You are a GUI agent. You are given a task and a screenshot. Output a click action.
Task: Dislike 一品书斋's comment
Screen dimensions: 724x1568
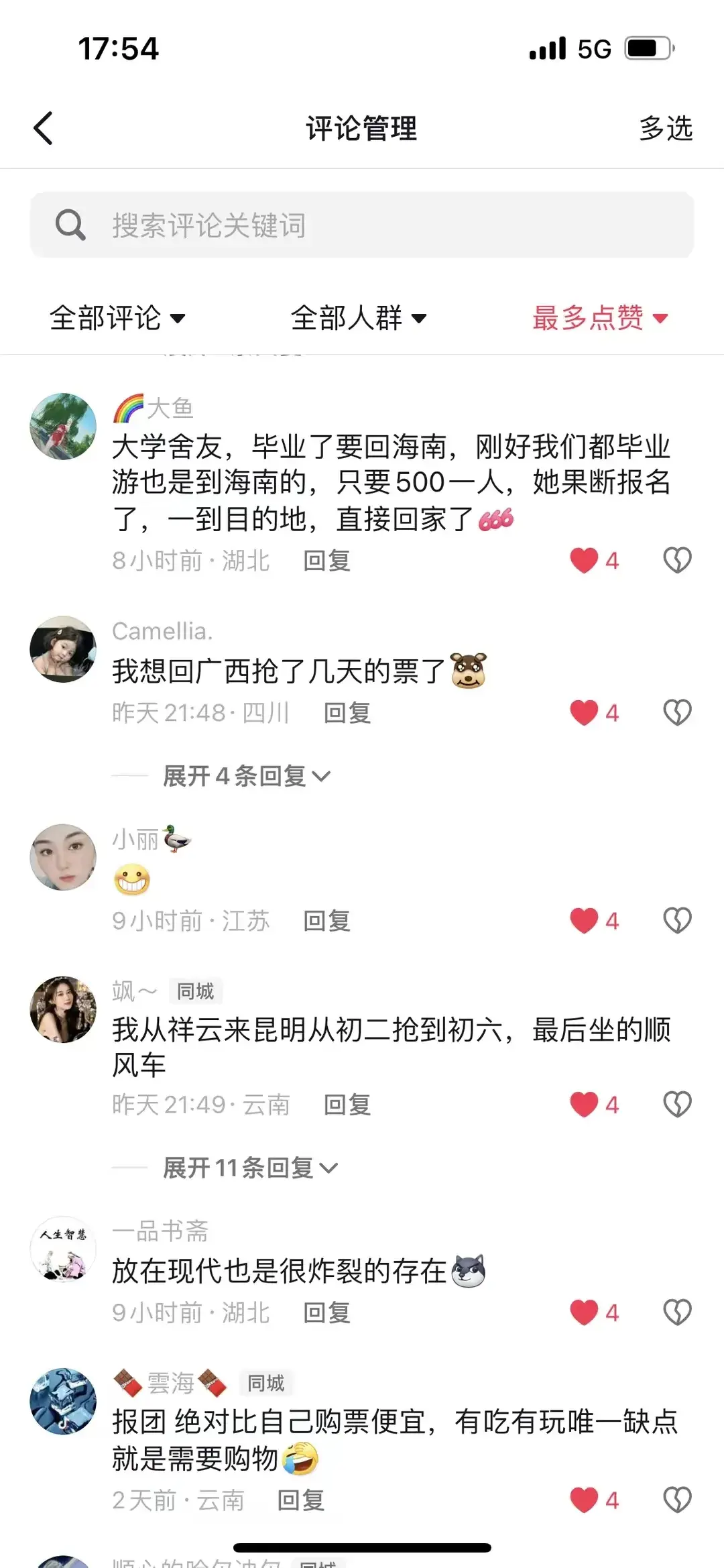click(677, 1312)
